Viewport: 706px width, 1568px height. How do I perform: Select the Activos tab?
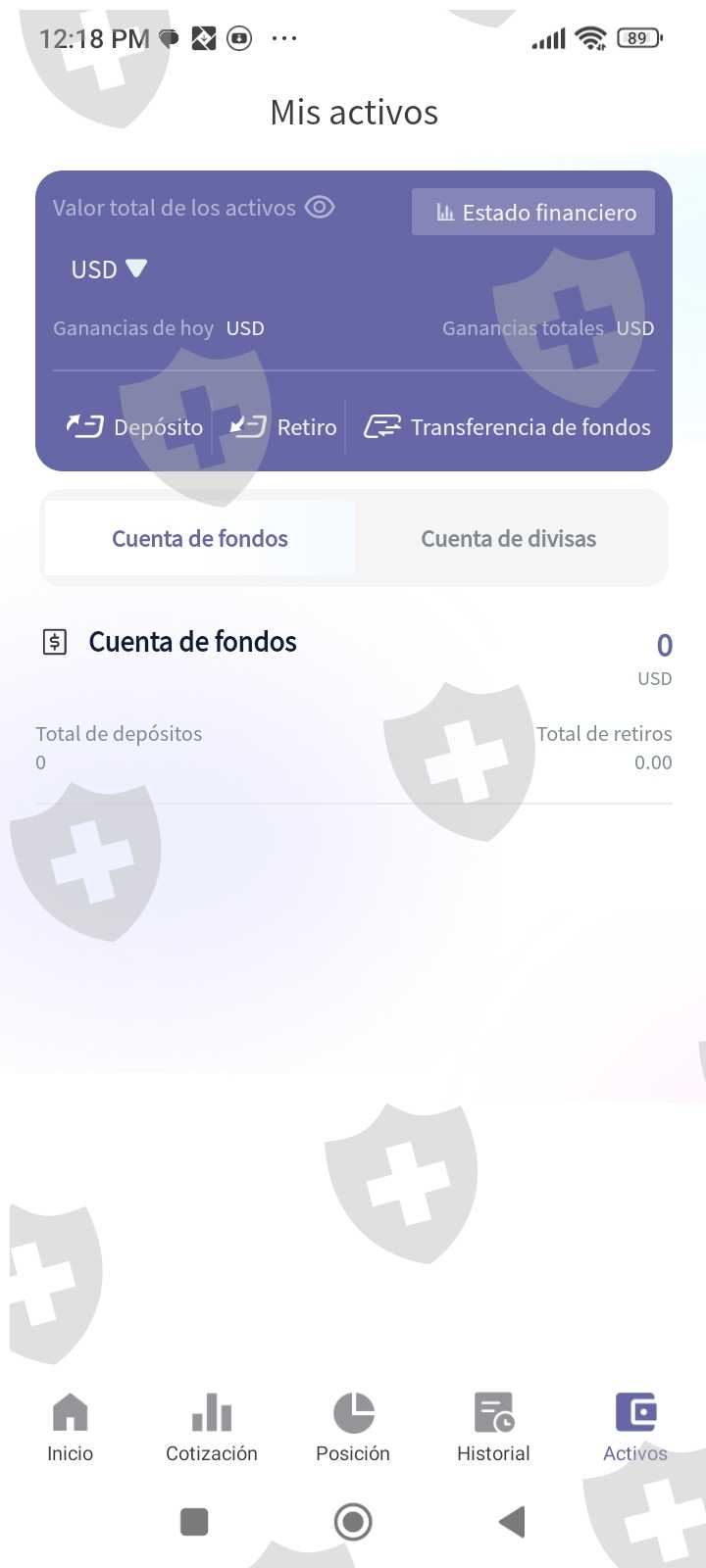click(x=635, y=1427)
